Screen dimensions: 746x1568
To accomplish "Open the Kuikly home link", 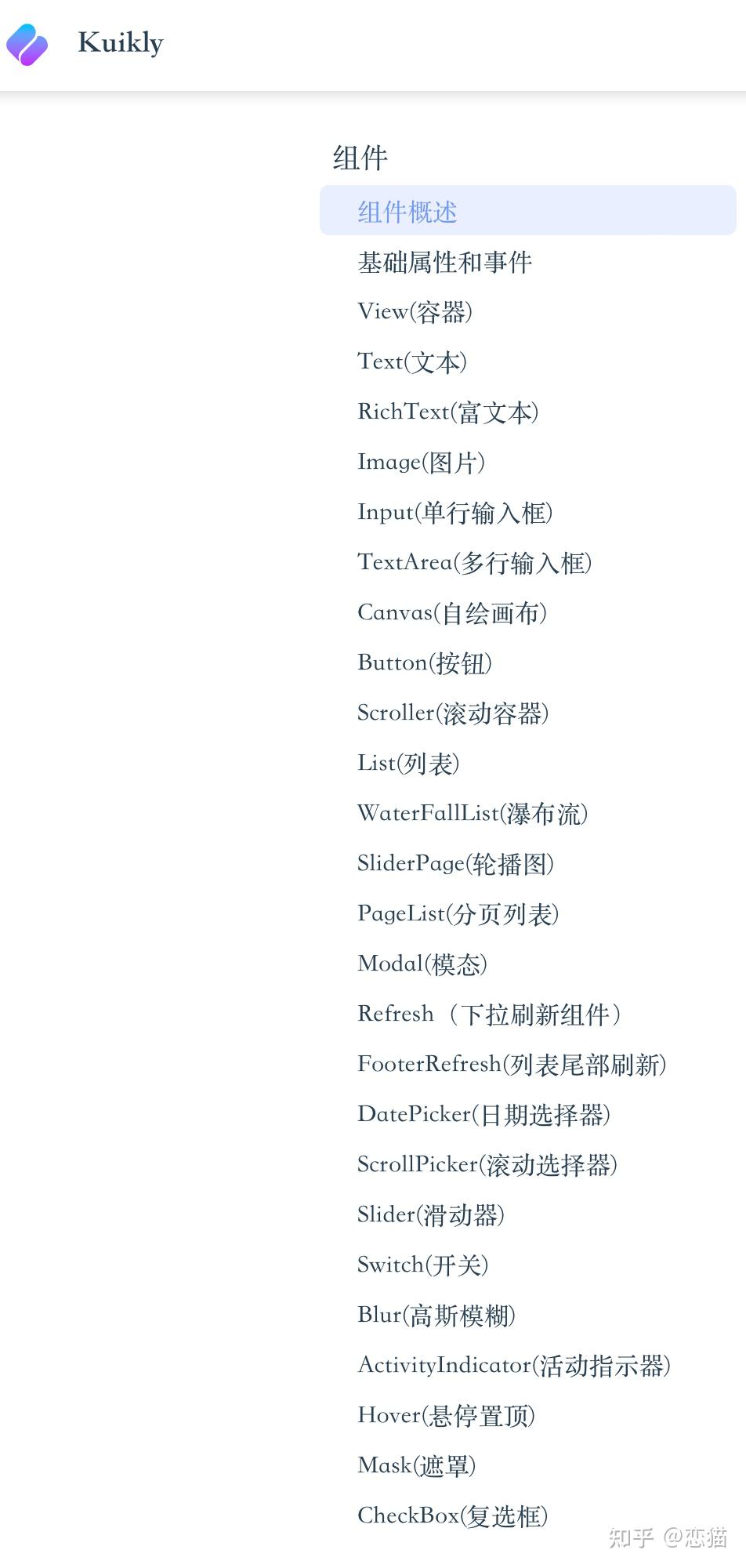I will pyautogui.click(x=119, y=43).
